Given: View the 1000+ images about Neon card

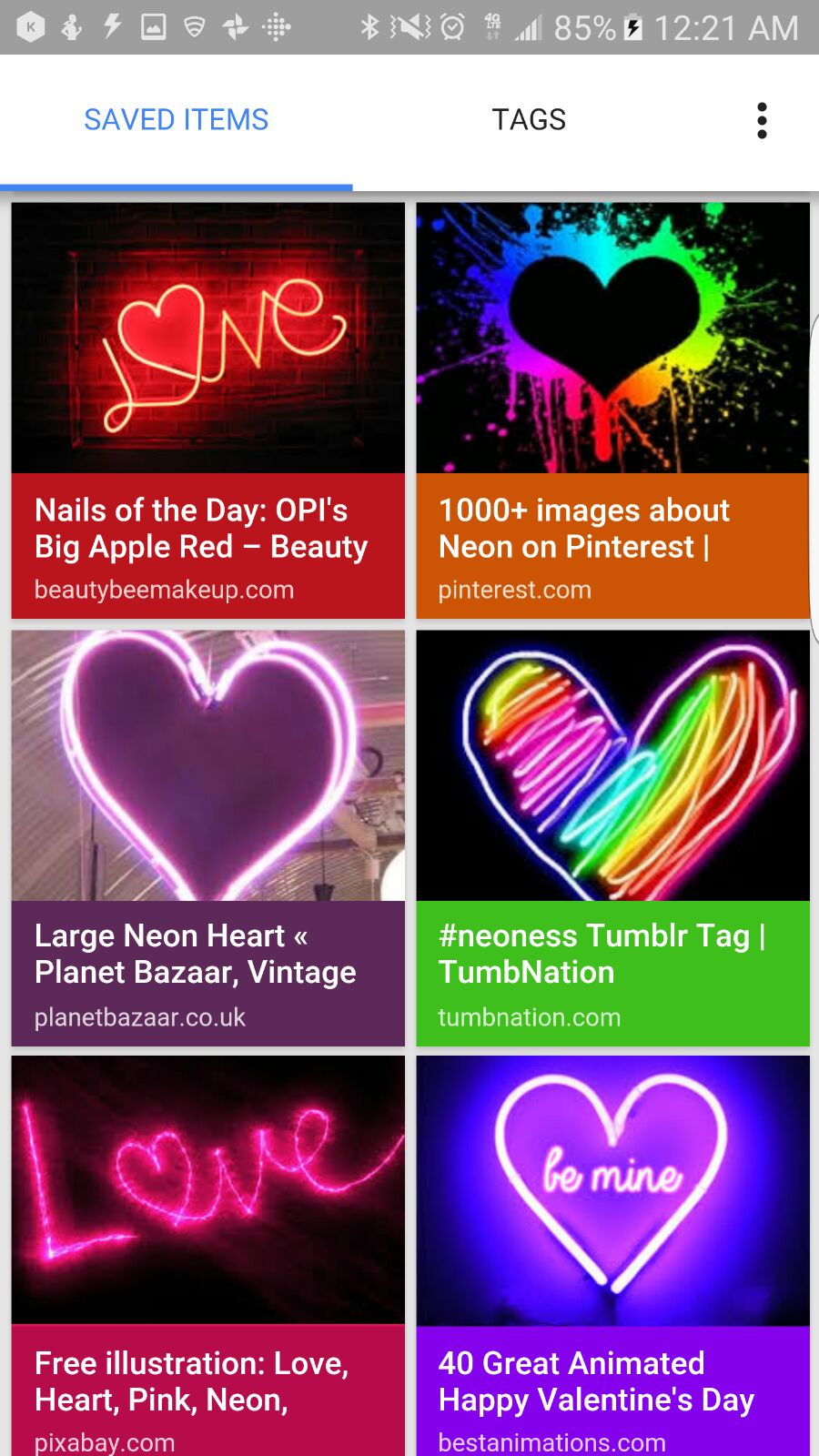Looking at the screenshot, I should click(x=612, y=410).
